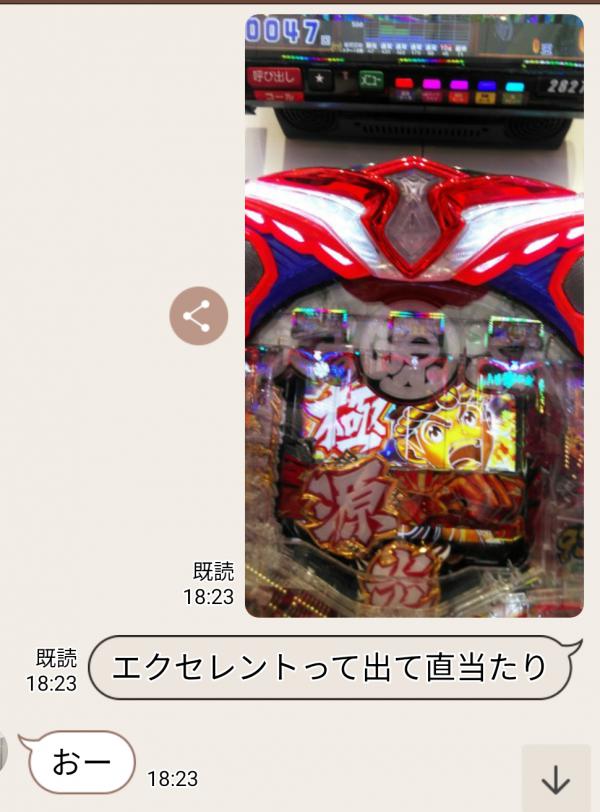
Task: Open the pachinko machine photo
Action: point(414,316)
